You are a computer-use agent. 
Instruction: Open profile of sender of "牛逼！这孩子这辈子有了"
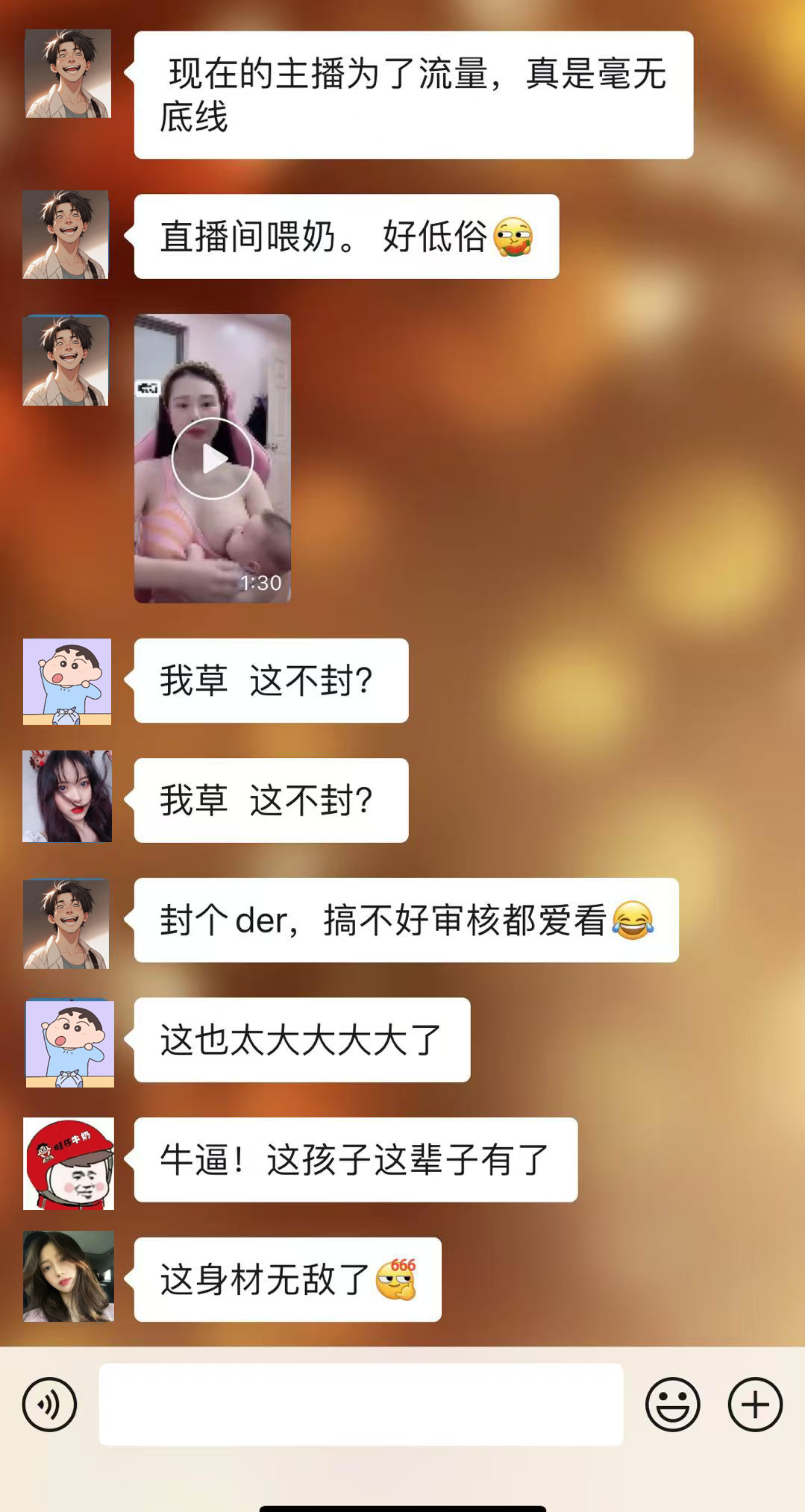tap(69, 1163)
